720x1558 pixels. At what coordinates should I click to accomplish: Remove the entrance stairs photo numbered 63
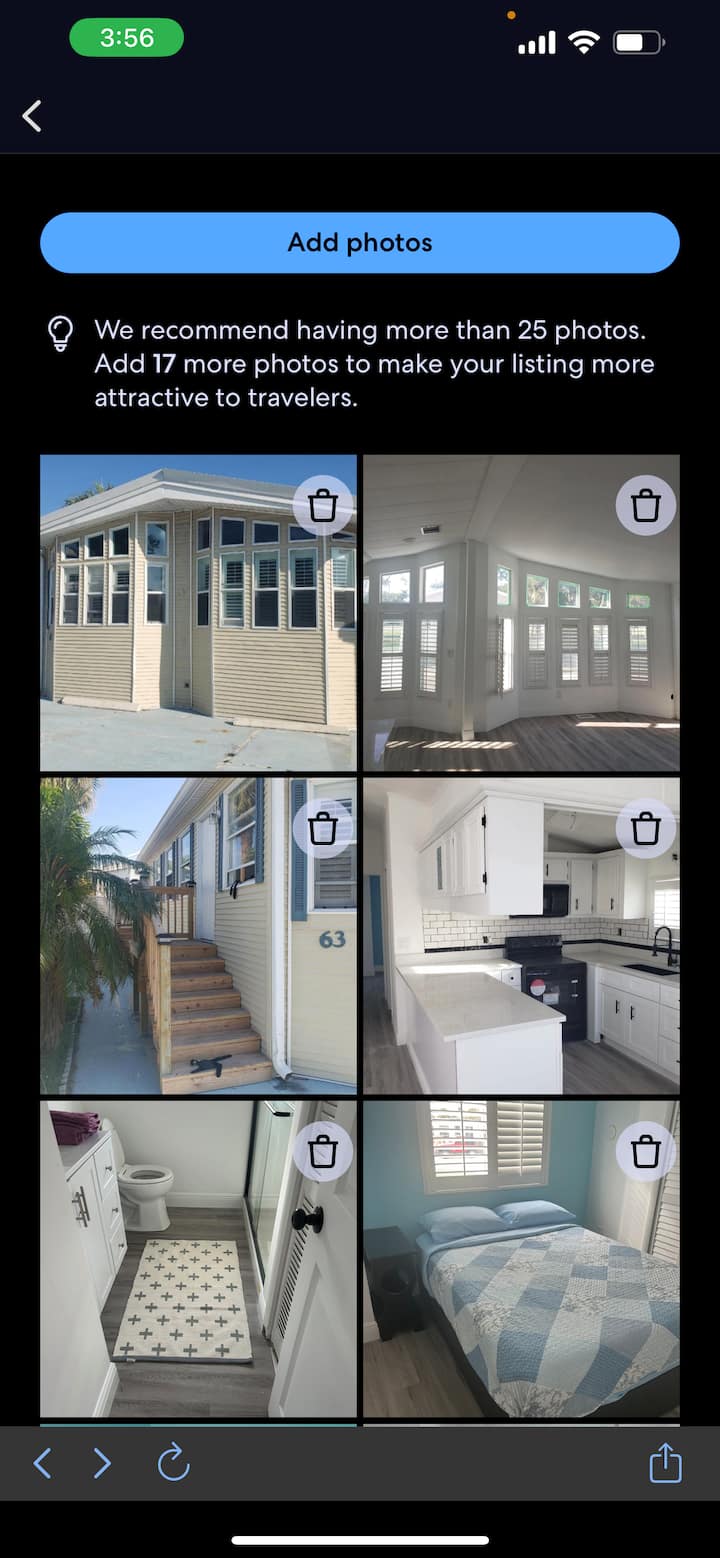(x=323, y=829)
